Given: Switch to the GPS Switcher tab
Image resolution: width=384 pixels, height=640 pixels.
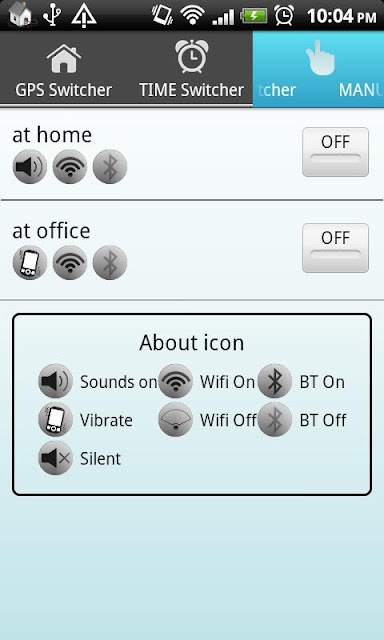Looking at the screenshot, I should pyautogui.click(x=63, y=69).
